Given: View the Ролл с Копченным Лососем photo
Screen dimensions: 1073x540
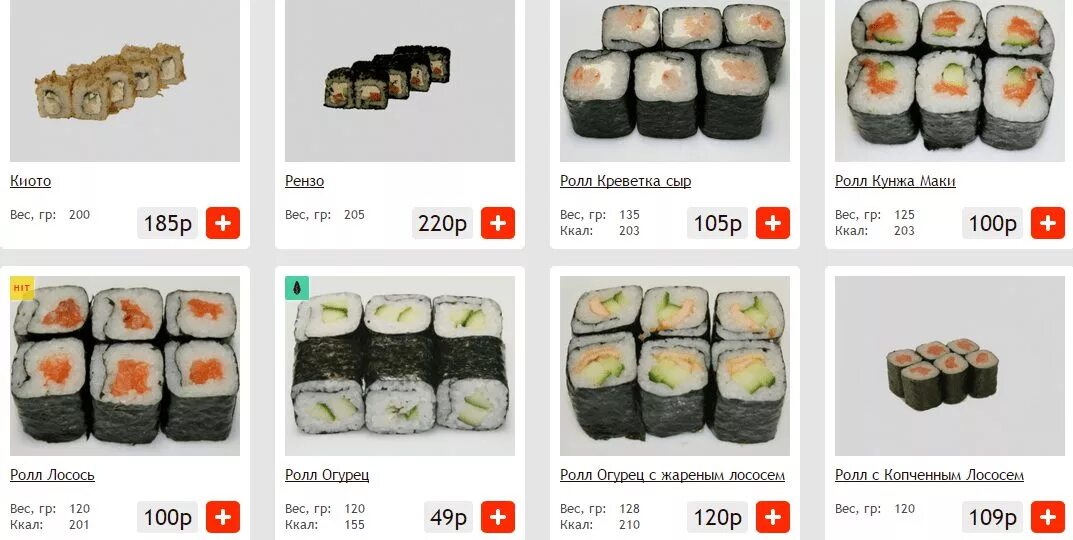Looking at the screenshot, I should tap(950, 366).
